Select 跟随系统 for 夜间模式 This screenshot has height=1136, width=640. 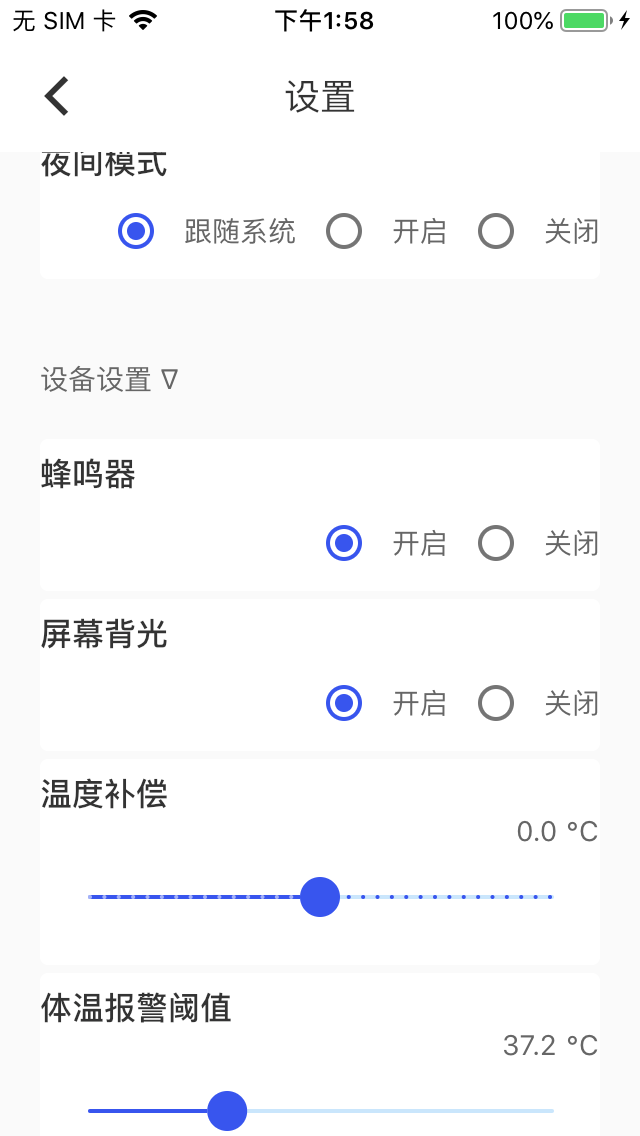coord(136,232)
